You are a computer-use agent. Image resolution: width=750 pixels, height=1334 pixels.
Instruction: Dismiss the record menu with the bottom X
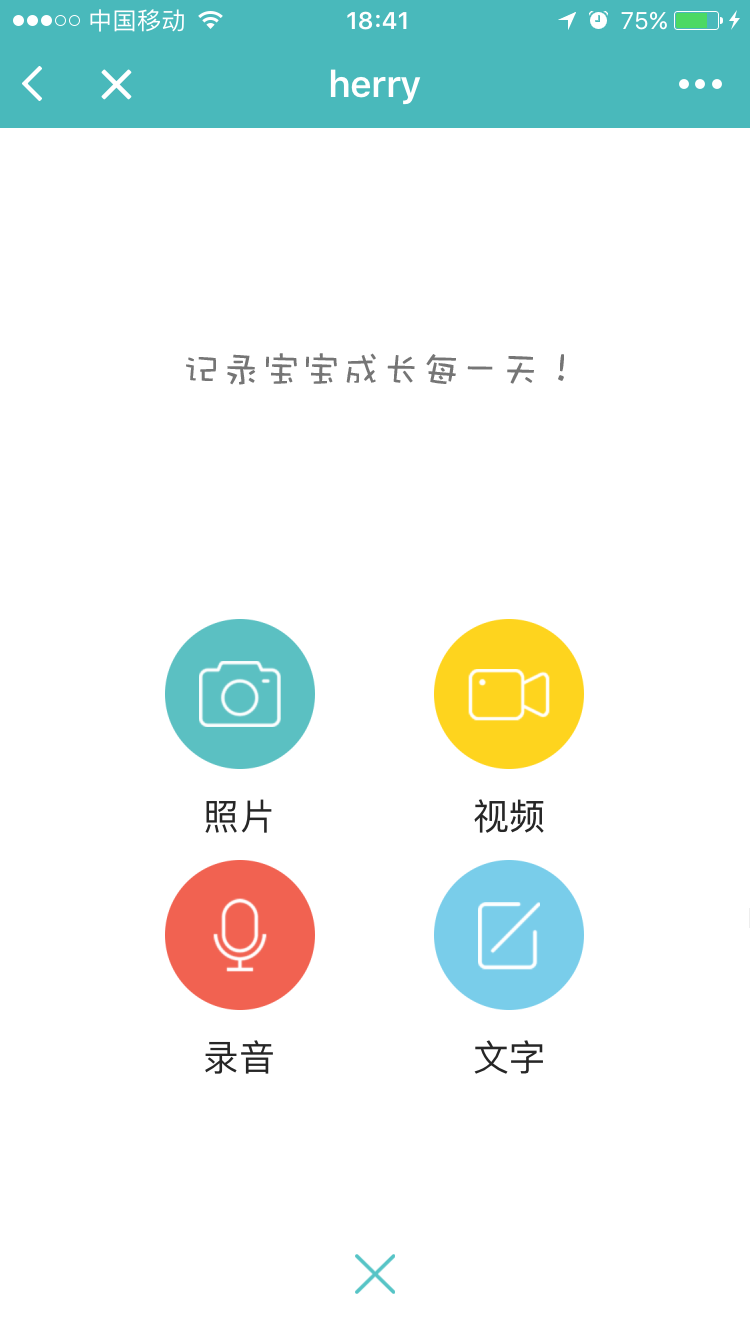coord(375,1274)
